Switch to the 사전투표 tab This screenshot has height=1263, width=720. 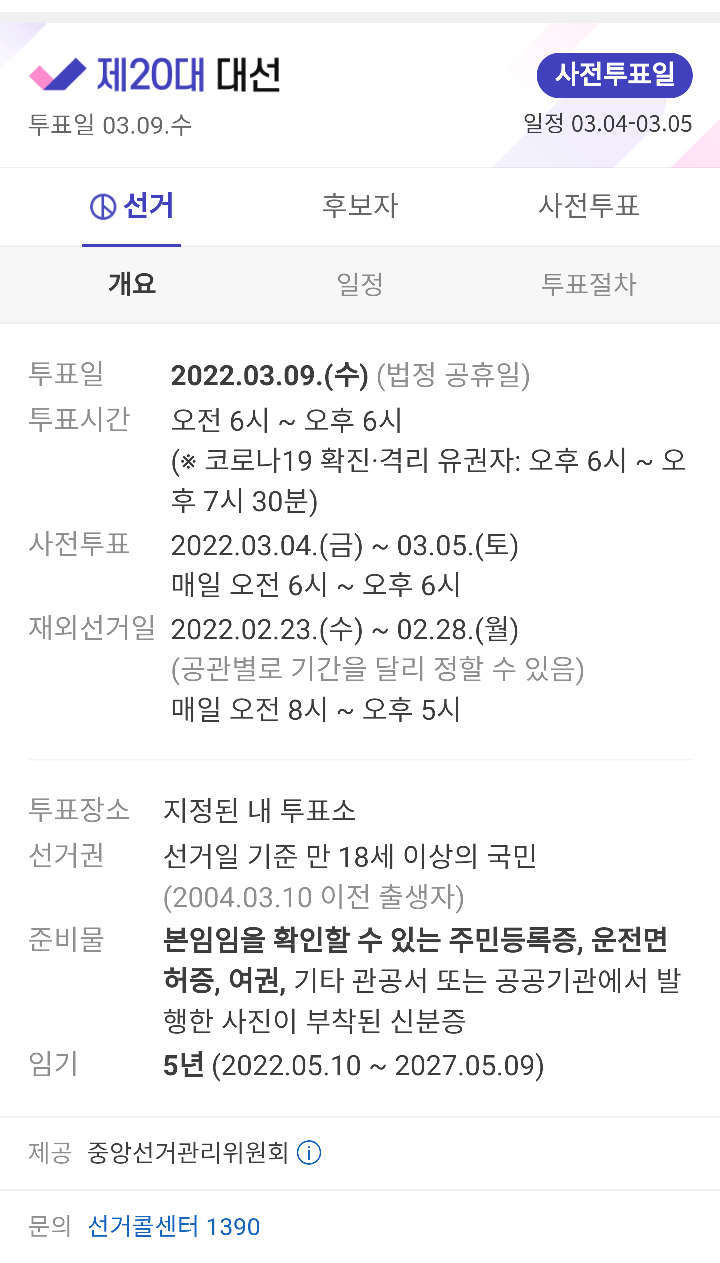[589, 206]
